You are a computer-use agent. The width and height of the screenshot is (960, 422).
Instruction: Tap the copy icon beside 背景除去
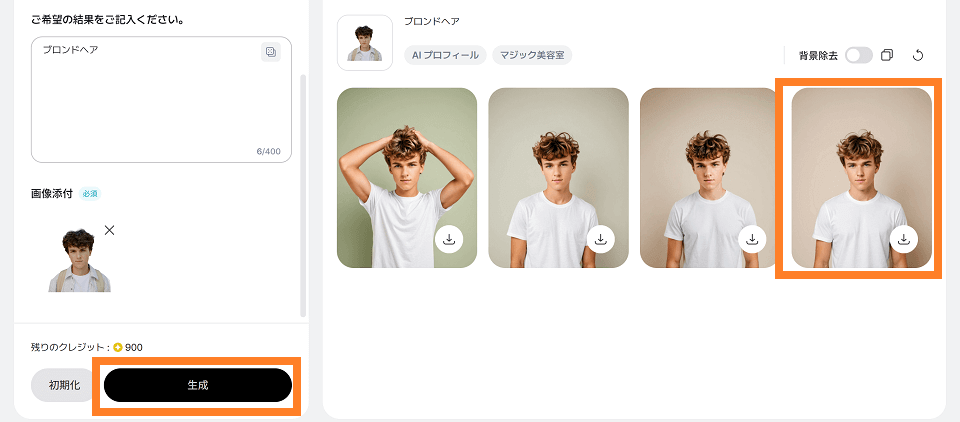click(x=887, y=55)
